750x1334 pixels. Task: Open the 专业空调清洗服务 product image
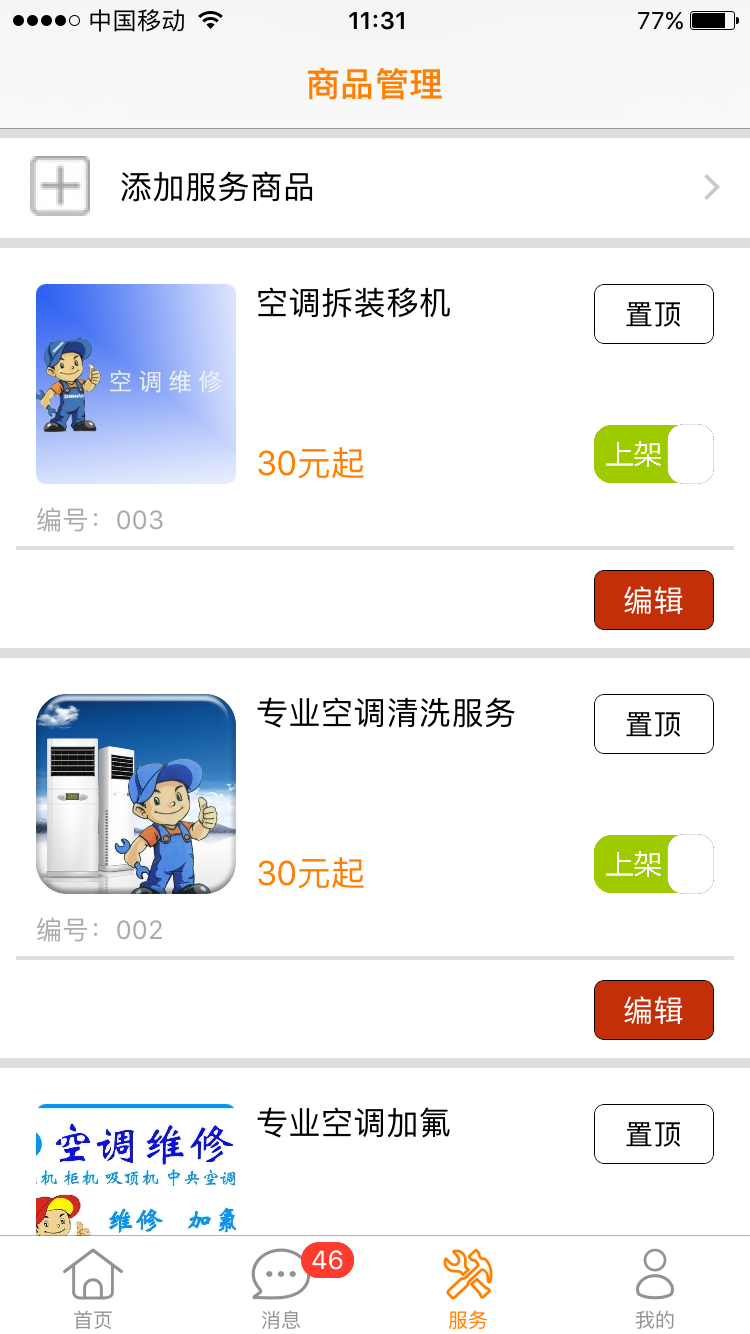pos(136,794)
